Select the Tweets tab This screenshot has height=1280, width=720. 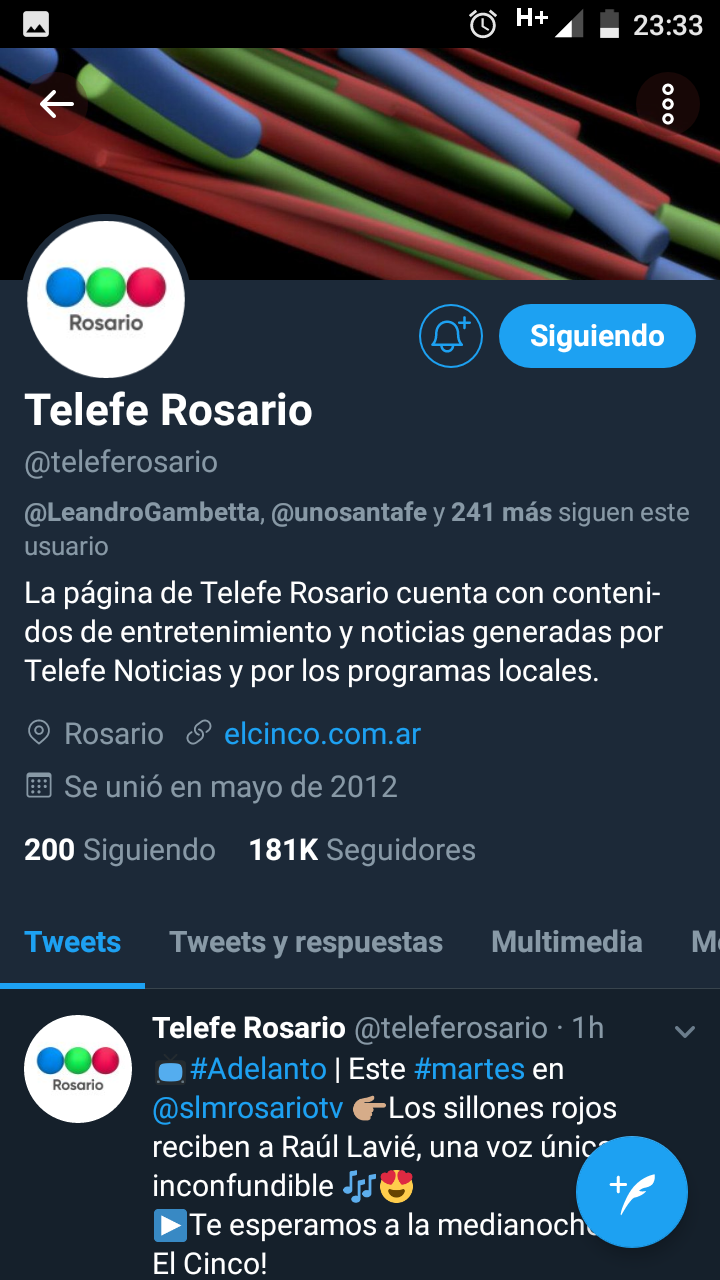point(72,942)
